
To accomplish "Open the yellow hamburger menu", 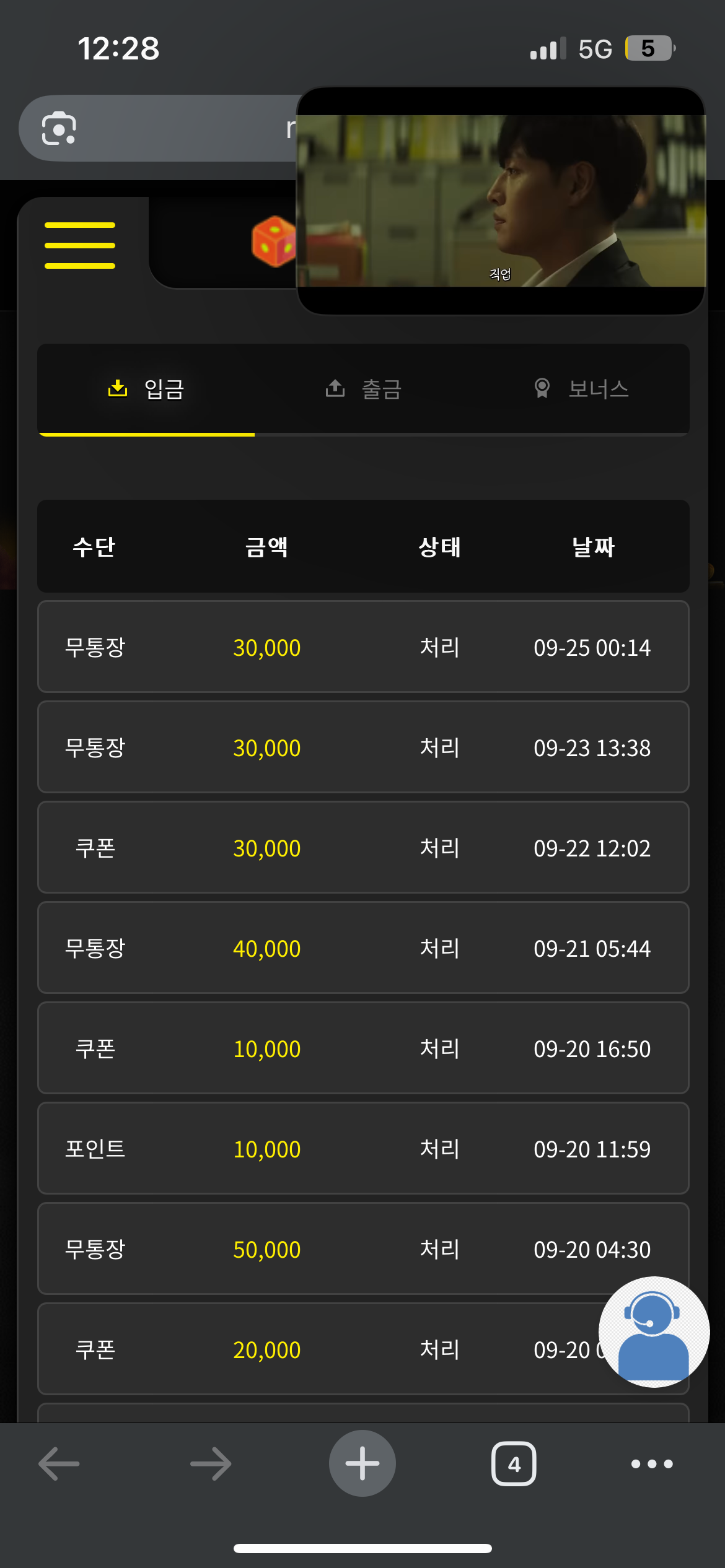I will 80,245.
